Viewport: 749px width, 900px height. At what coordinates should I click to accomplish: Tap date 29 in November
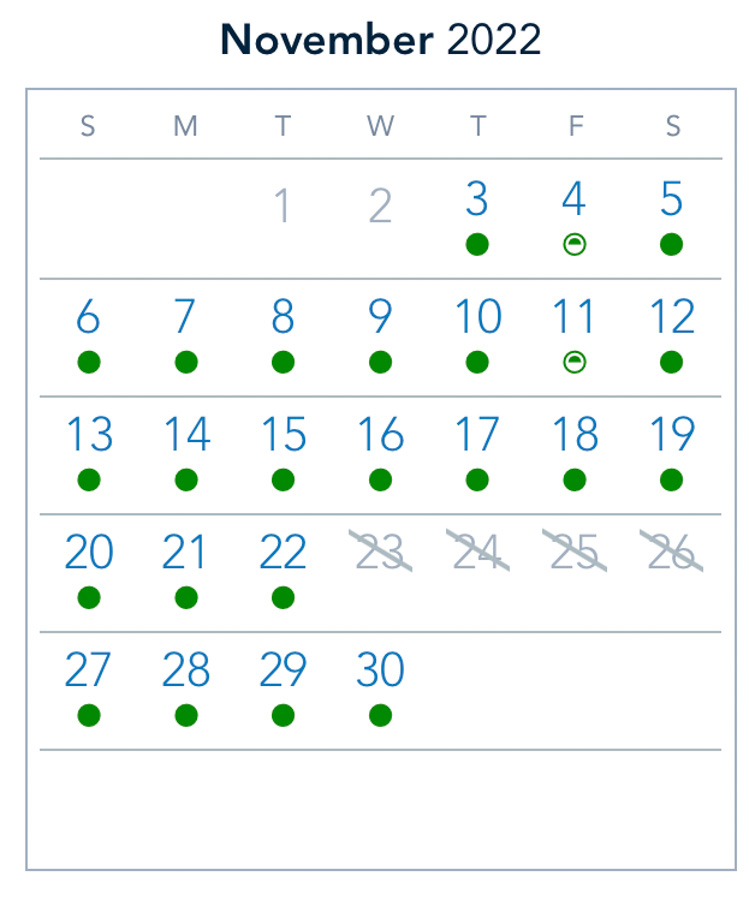[283, 672]
